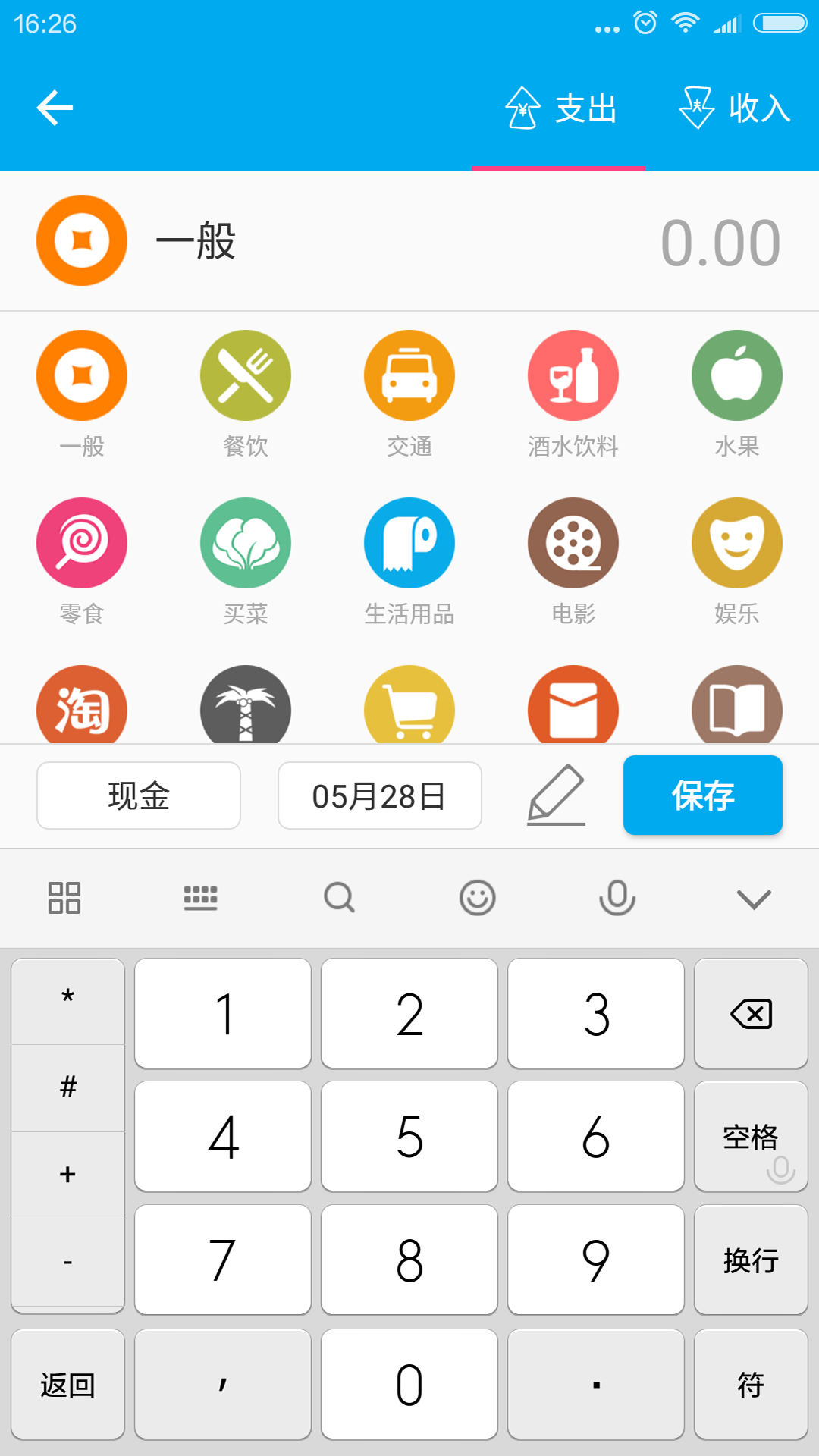Open the emoji panel on keyboard
819x1456 pixels.
(x=478, y=898)
